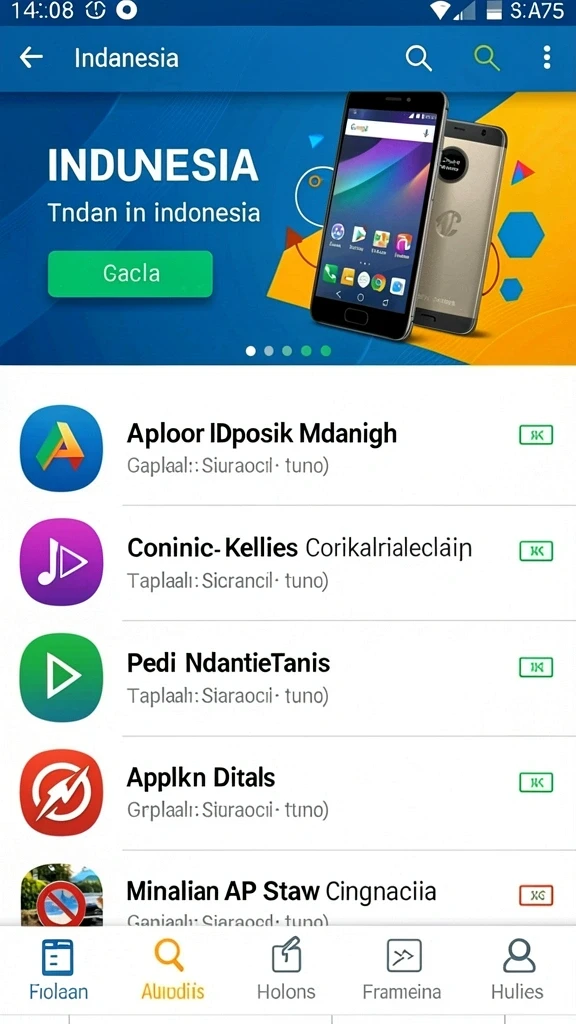Tap the red badge beside Minalian AP Staw

[536, 895]
